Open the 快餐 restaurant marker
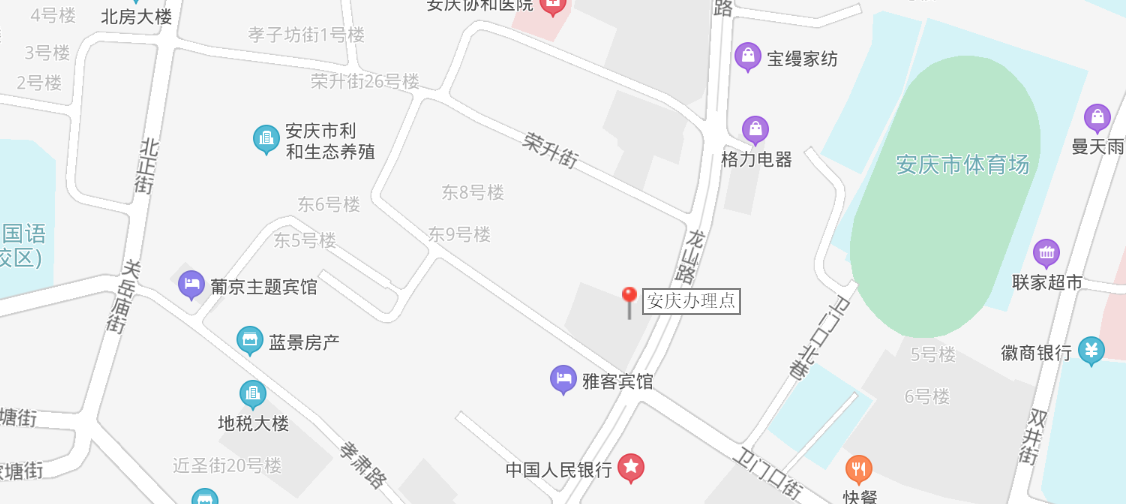 pos(859,468)
